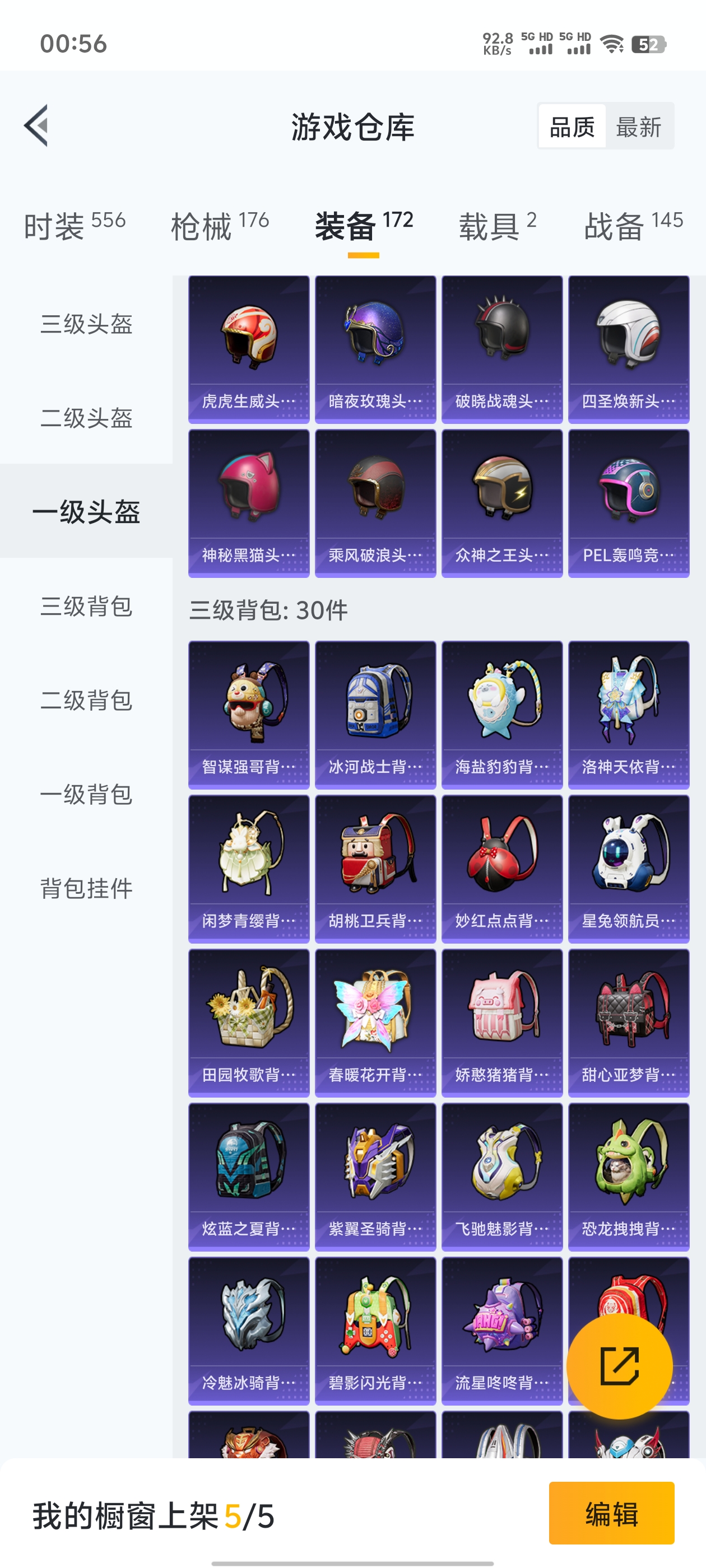Open 背包挂件 category

click(86, 888)
